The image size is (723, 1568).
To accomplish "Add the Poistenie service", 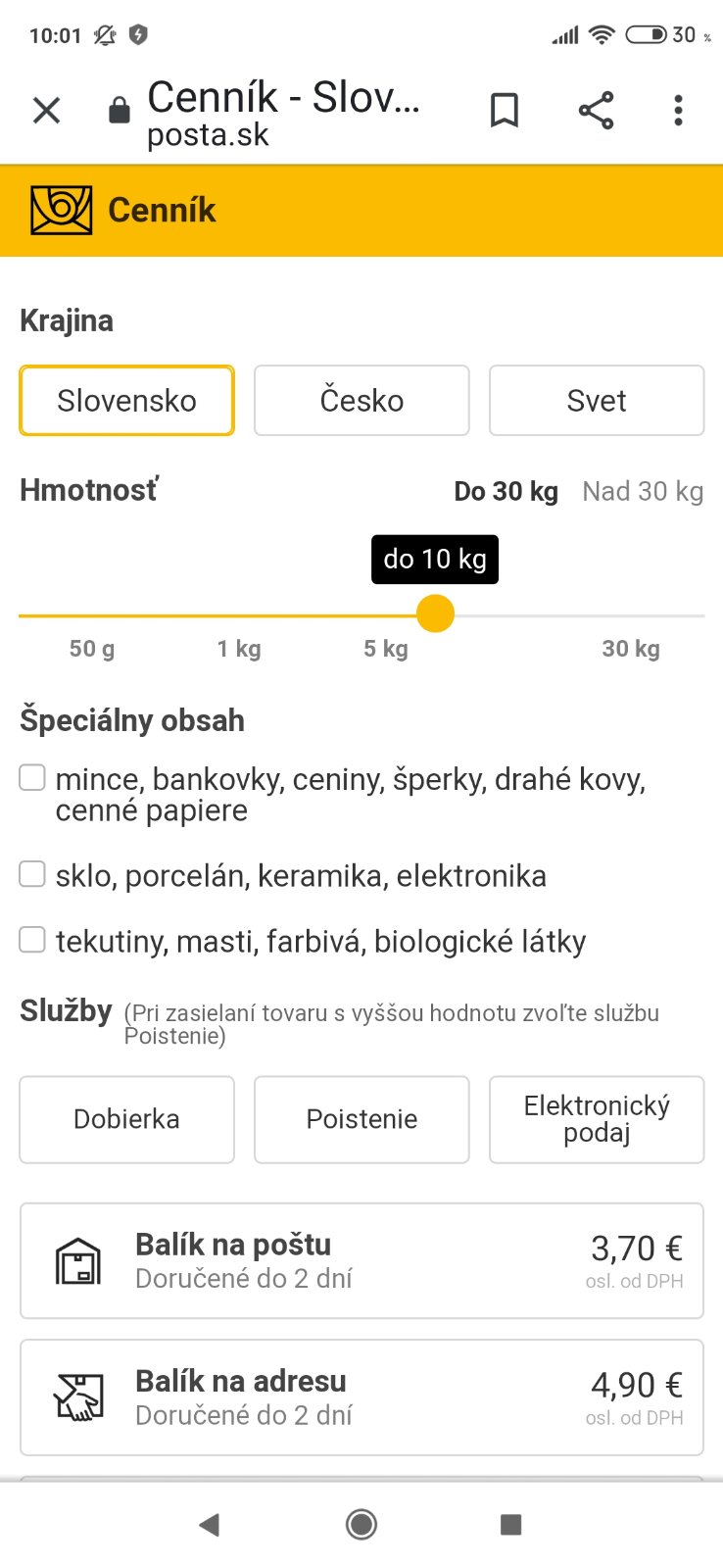I will pyautogui.click(x=361, y=1119).
